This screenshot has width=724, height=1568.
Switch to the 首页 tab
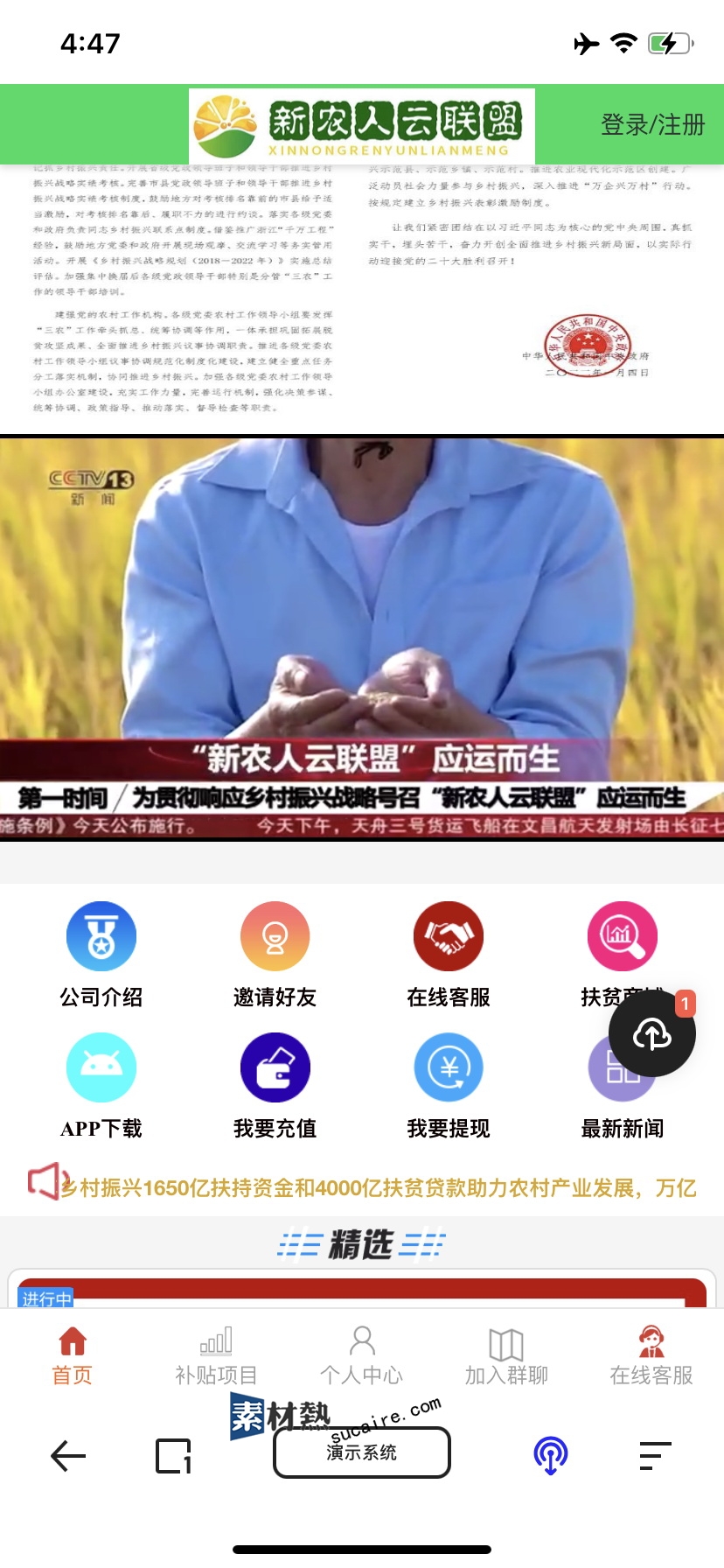[x=73, y=1355]
